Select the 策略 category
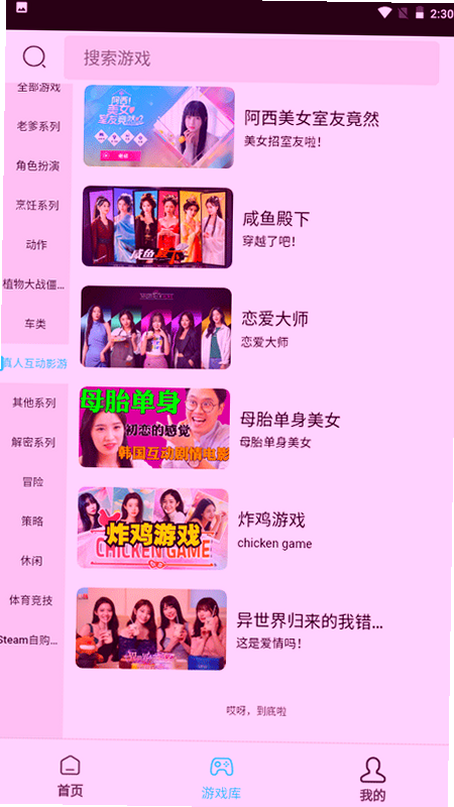The height and width of the screenshot is (807, 454). tap(32, 521)
